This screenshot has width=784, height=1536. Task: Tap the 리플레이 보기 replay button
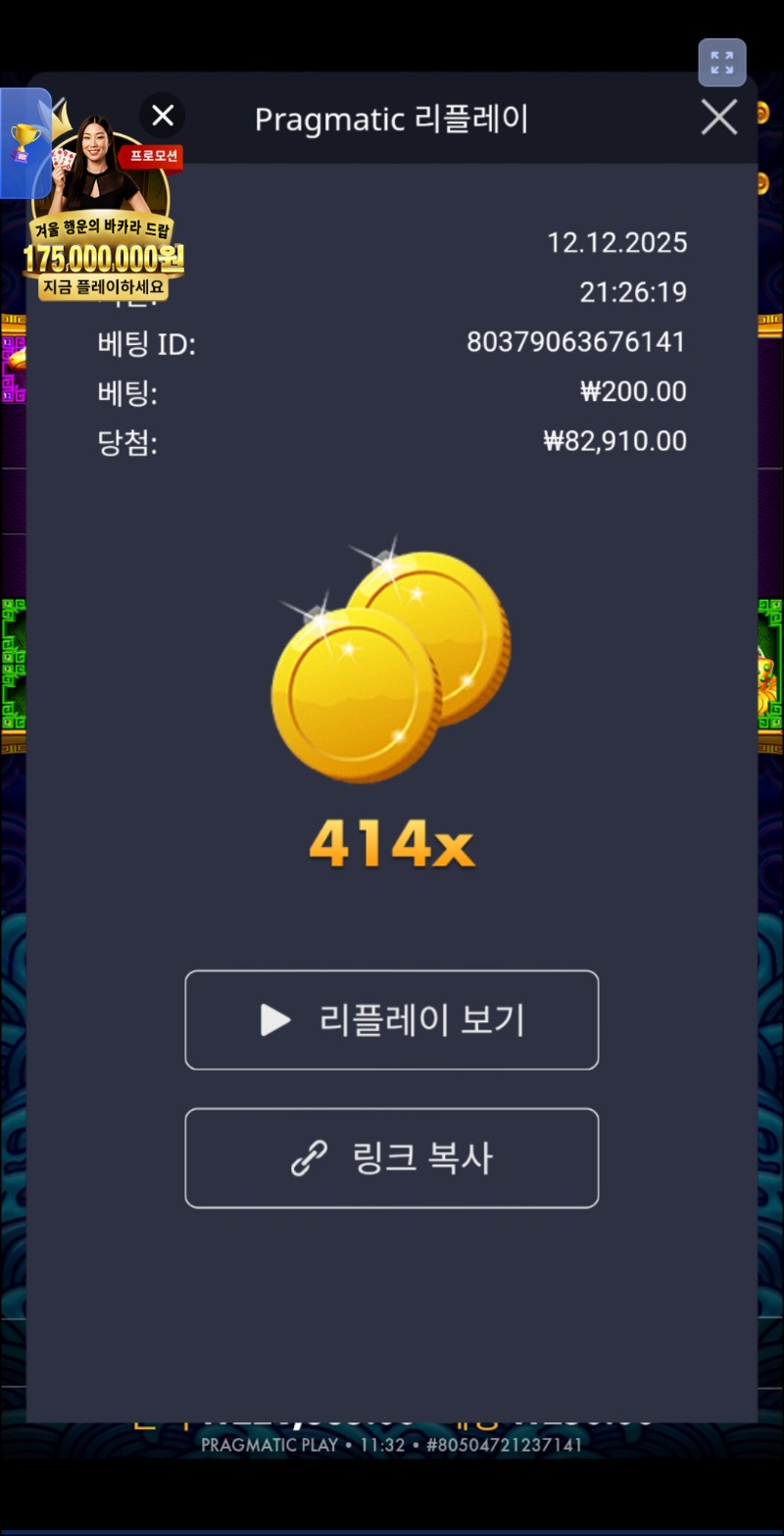pyautogui.click(x=391, y=1019)
